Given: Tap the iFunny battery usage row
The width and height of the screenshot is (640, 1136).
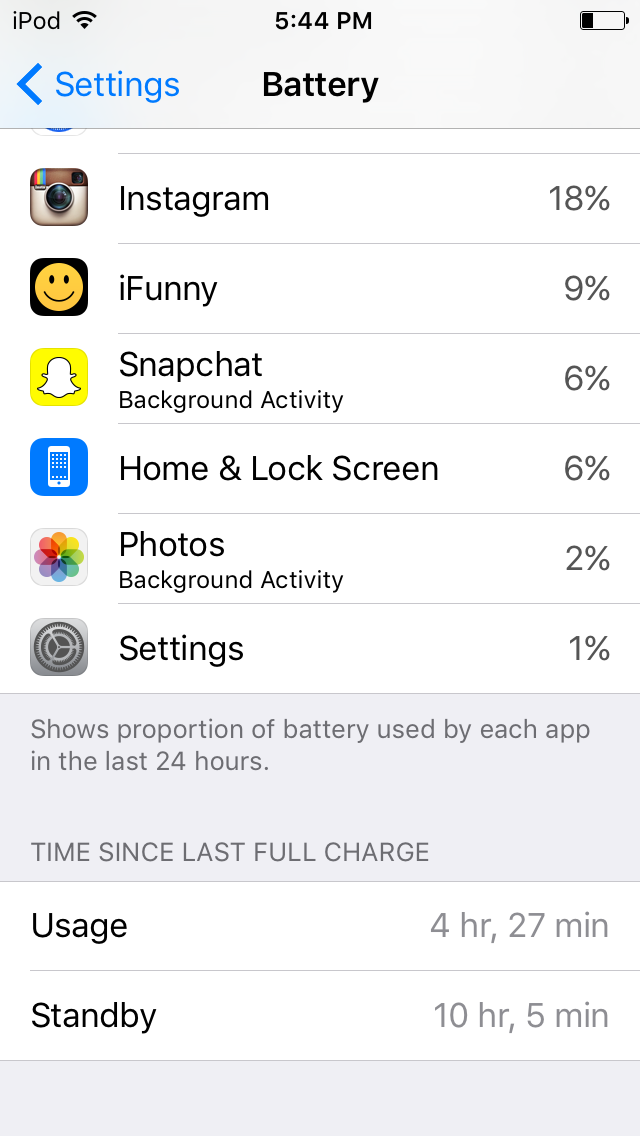Looking at the screenshot, I should click(320, 288).
